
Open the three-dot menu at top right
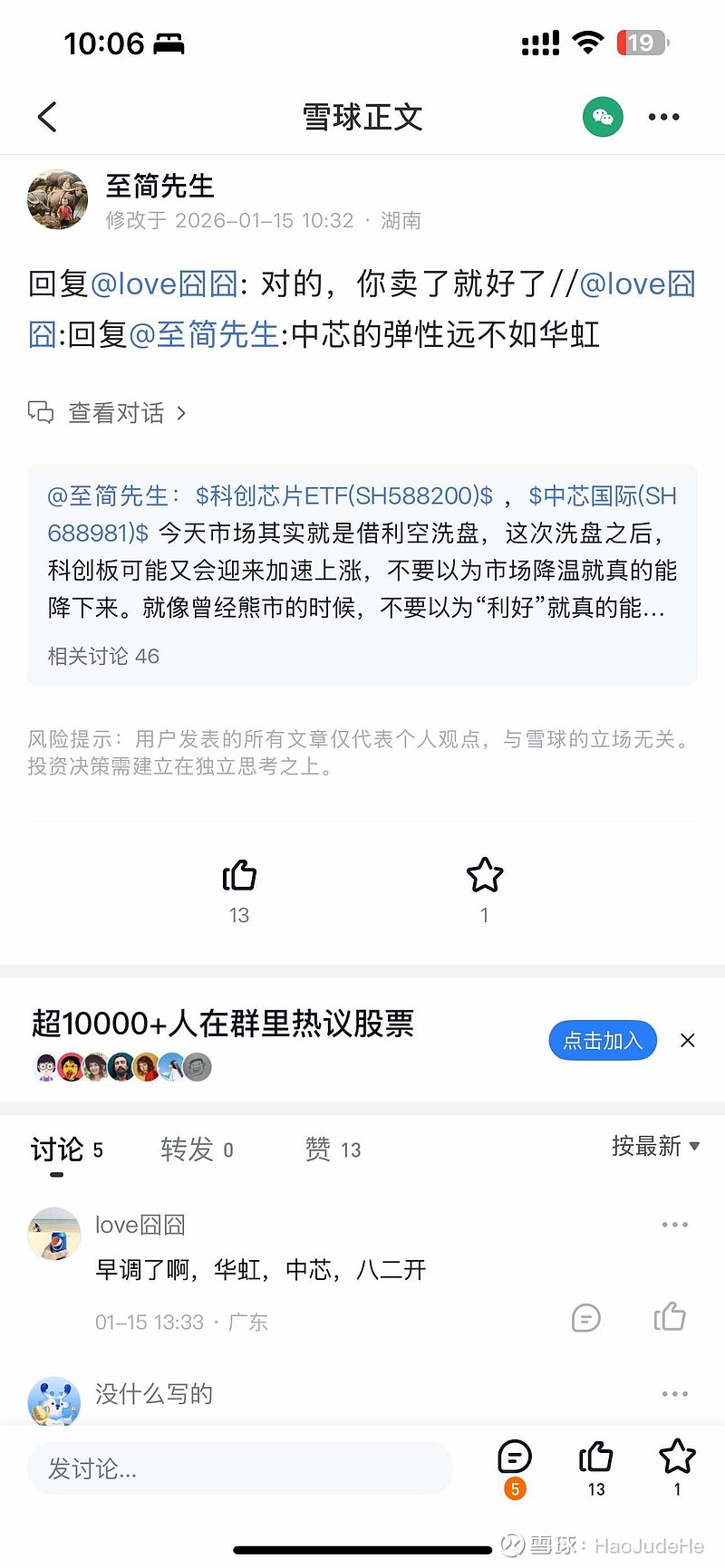[x=664, y=117]
